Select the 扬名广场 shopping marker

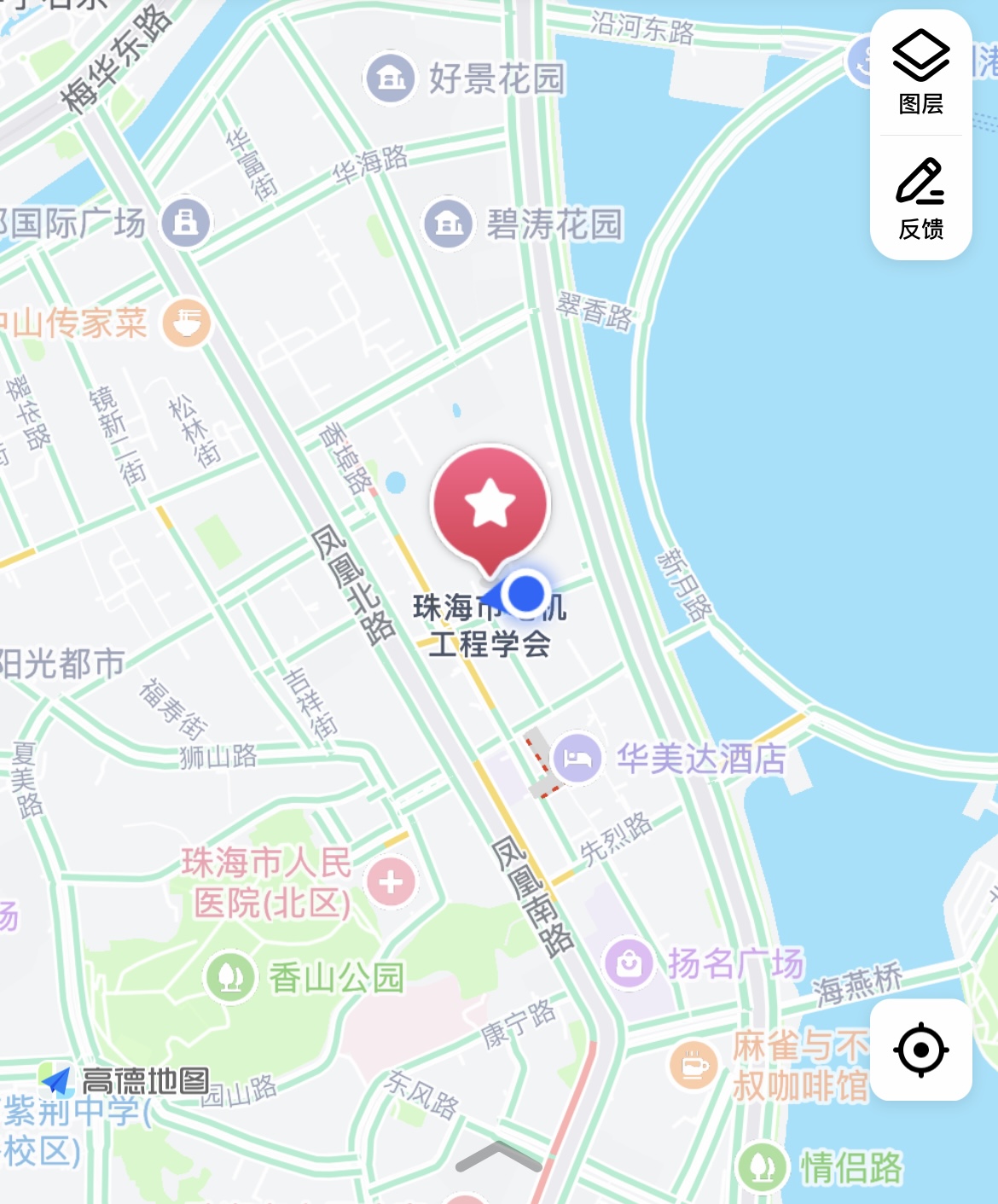629,963
